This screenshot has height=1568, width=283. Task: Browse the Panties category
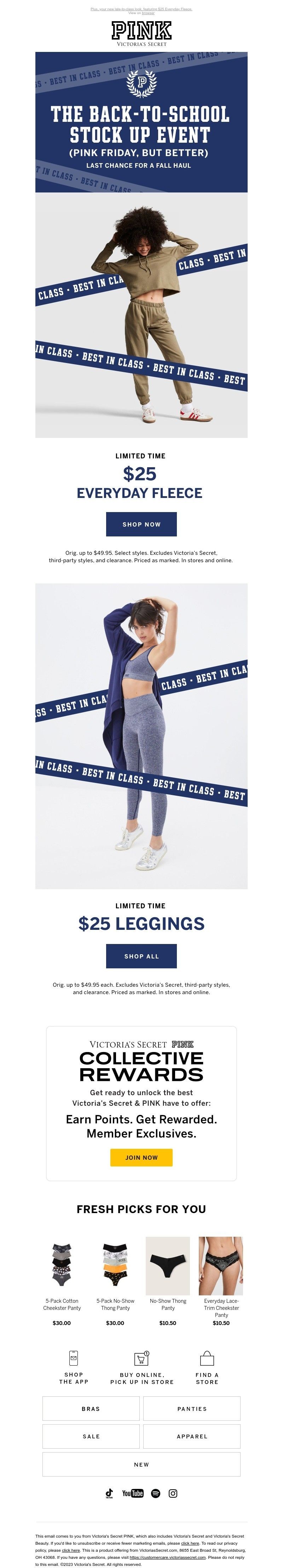coord(192,1408)
